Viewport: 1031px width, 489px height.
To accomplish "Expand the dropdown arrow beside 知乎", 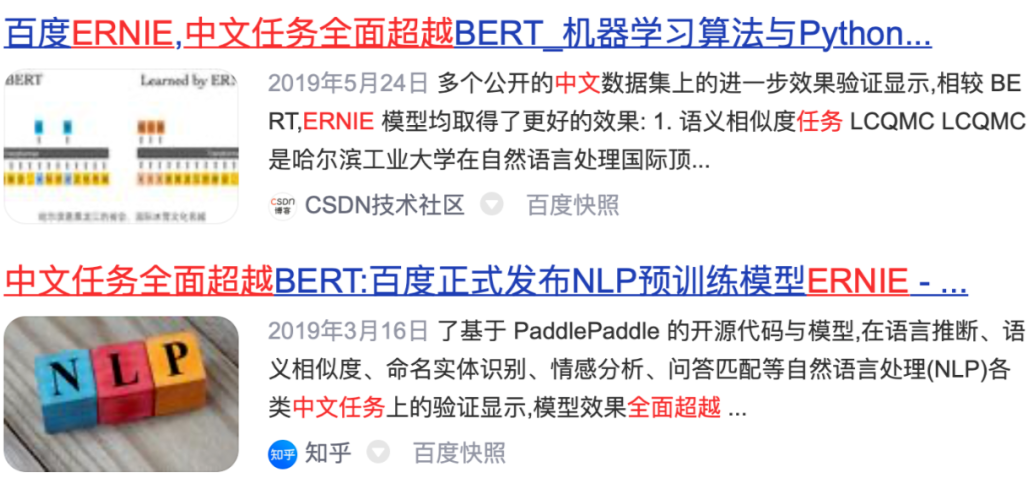I will point(377,453).
